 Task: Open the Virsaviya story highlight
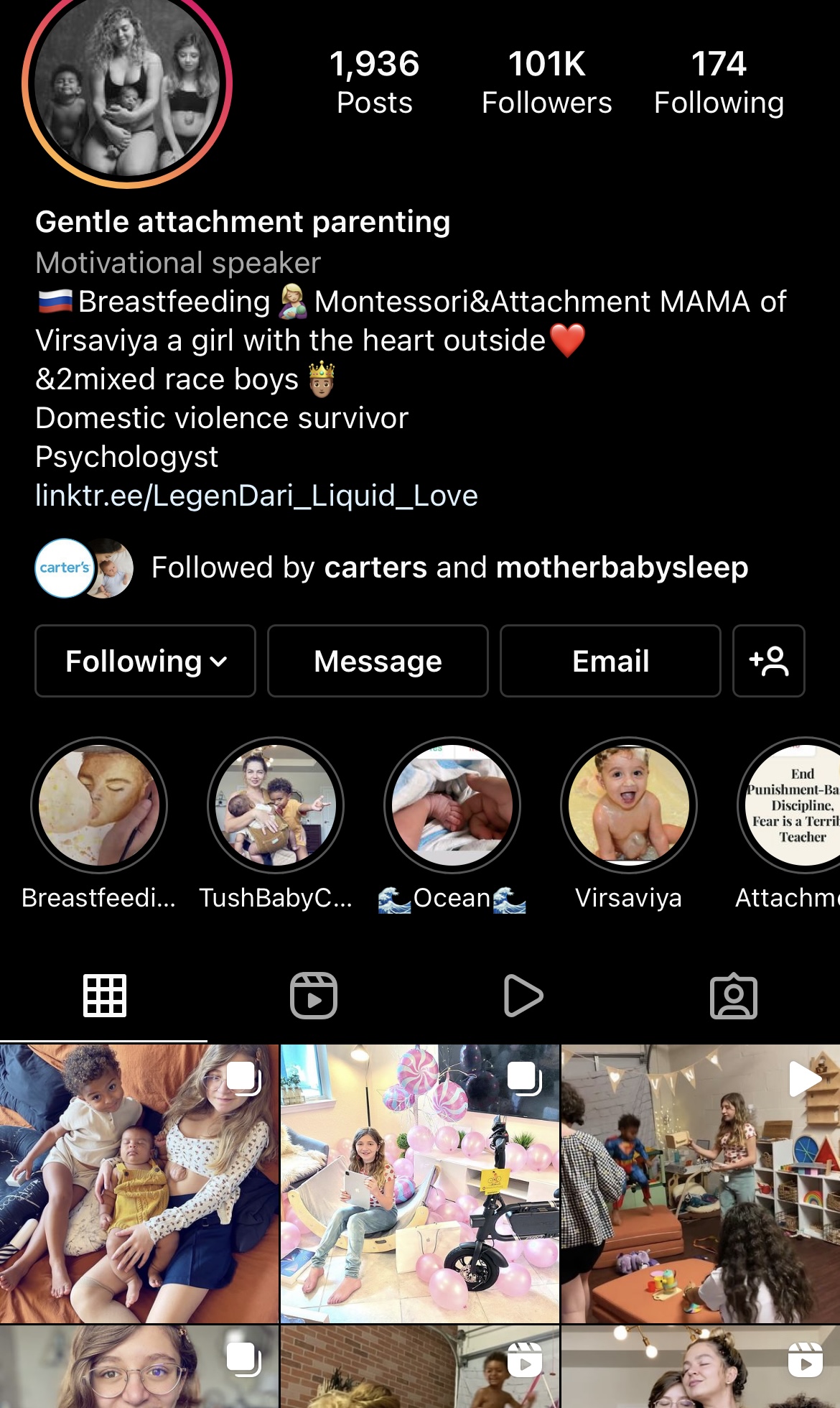[629, 806]
